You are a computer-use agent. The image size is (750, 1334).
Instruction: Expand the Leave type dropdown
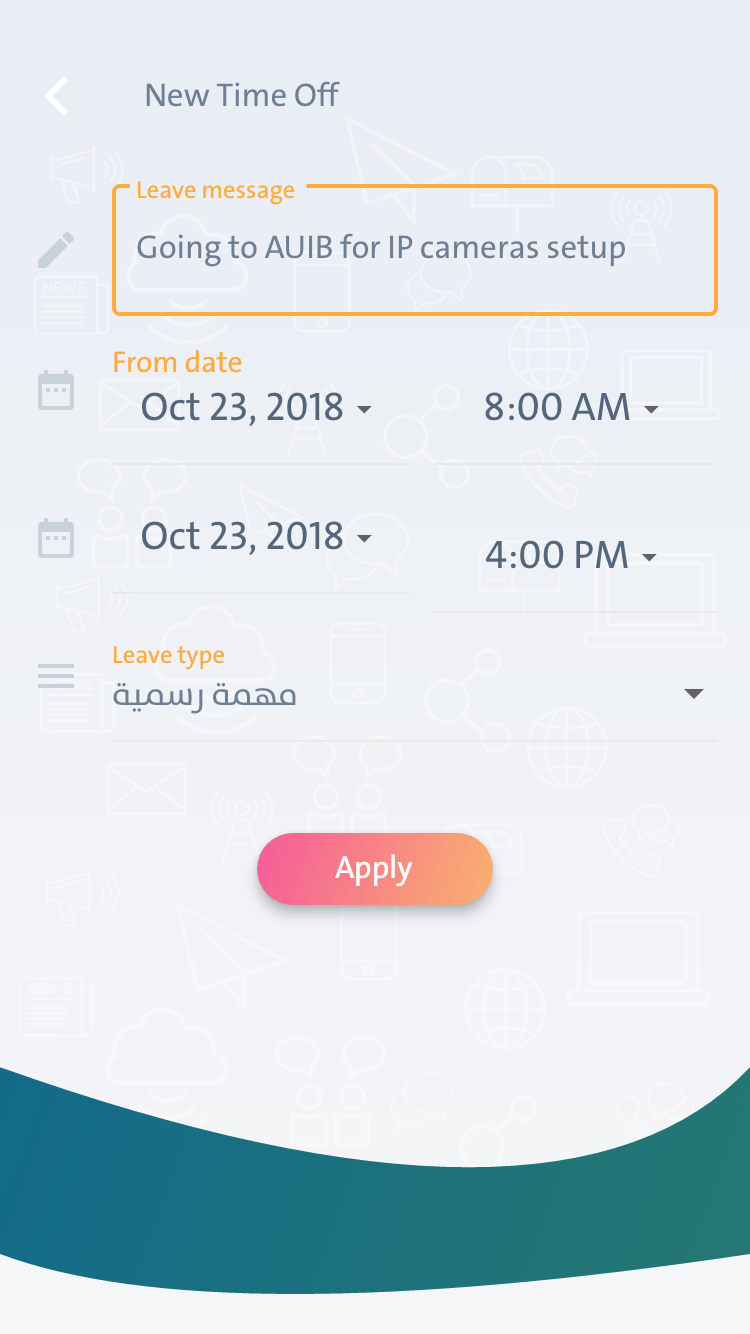pyautogui.click(x=415, y=694)
